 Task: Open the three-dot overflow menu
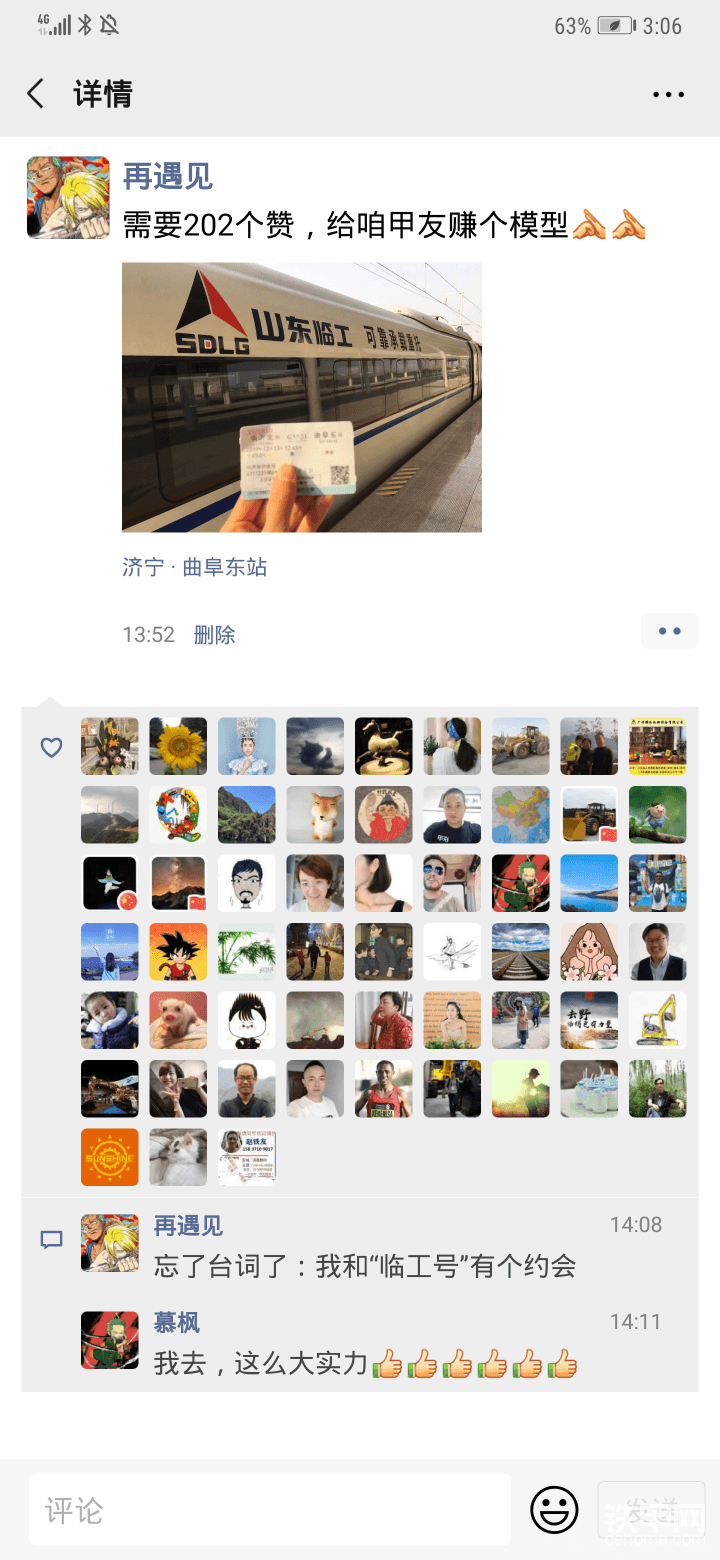point(668,95)
